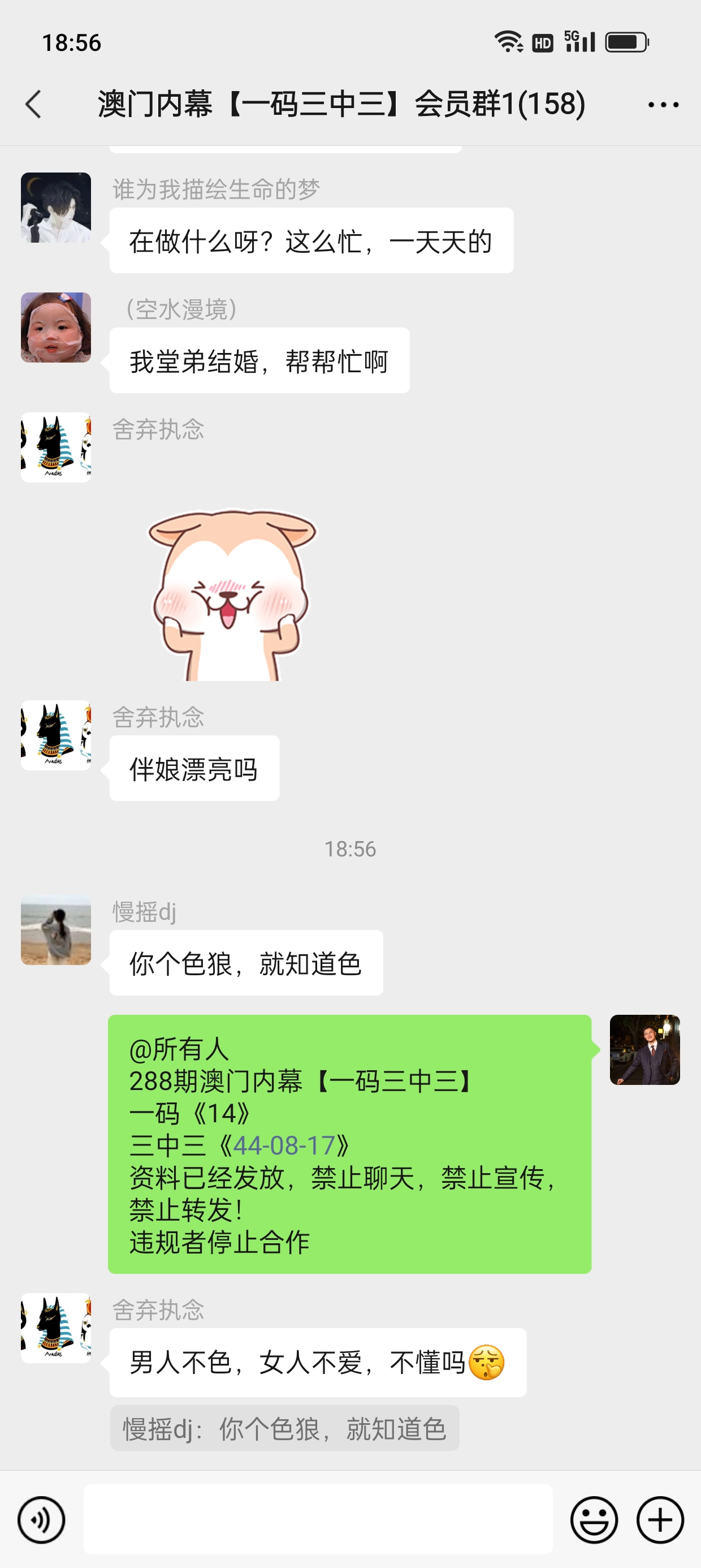Open the plus attachment menu

click(x=660, y=1520)
